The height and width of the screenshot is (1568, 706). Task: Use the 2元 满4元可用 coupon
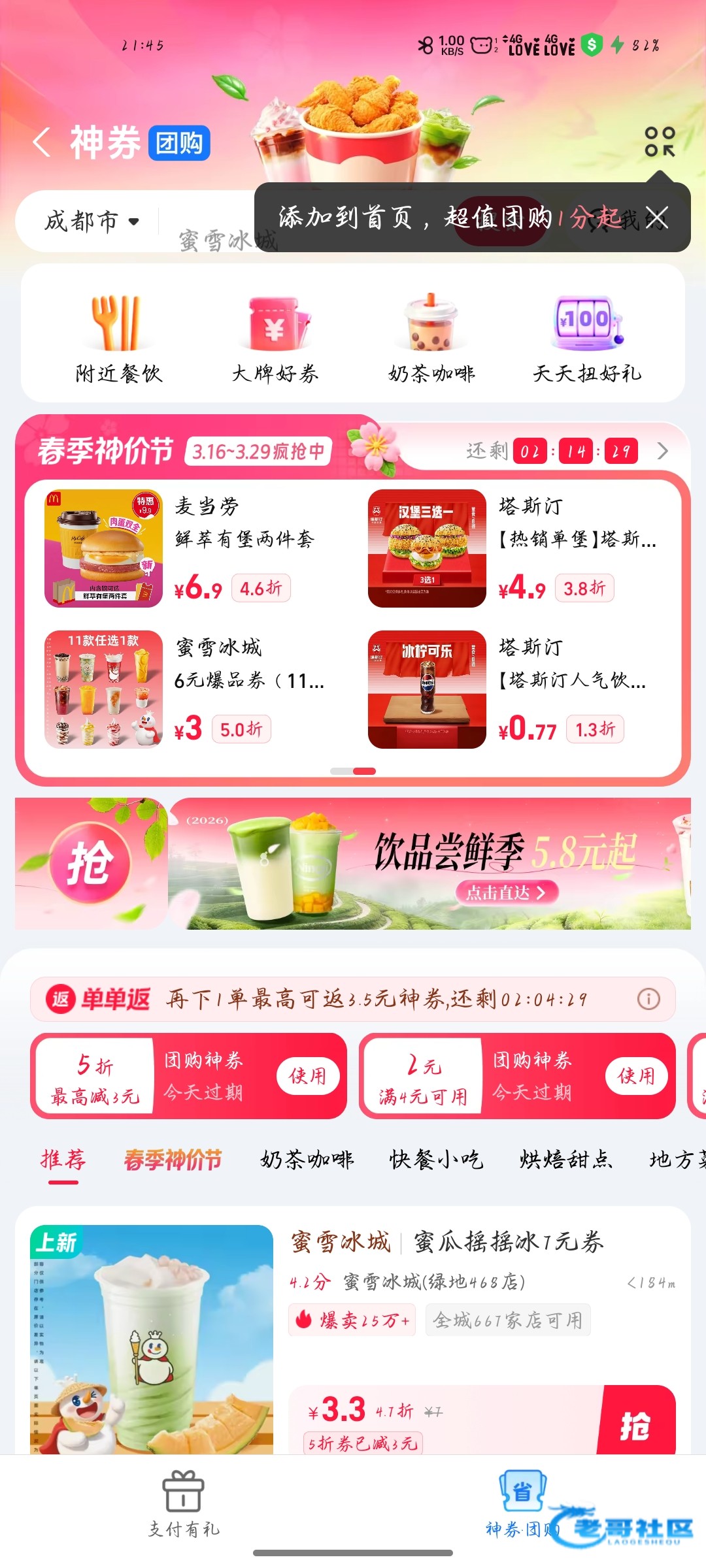[636, 1076]
